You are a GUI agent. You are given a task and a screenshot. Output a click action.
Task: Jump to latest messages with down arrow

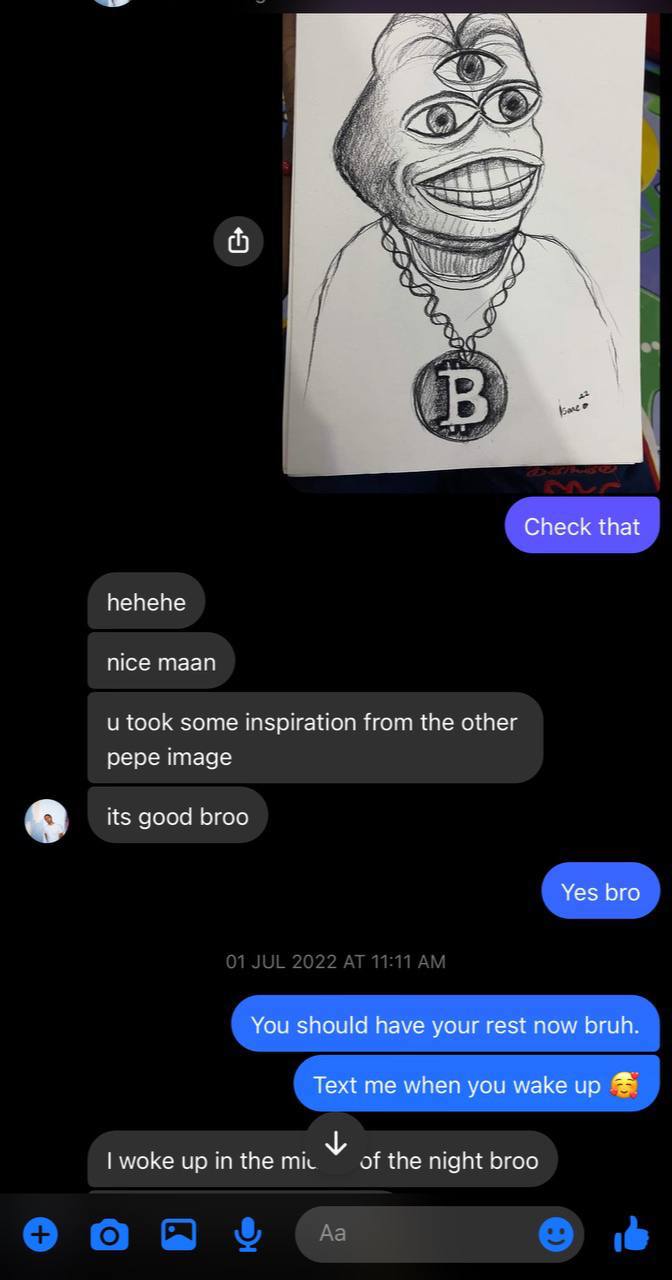point(336,1143)
